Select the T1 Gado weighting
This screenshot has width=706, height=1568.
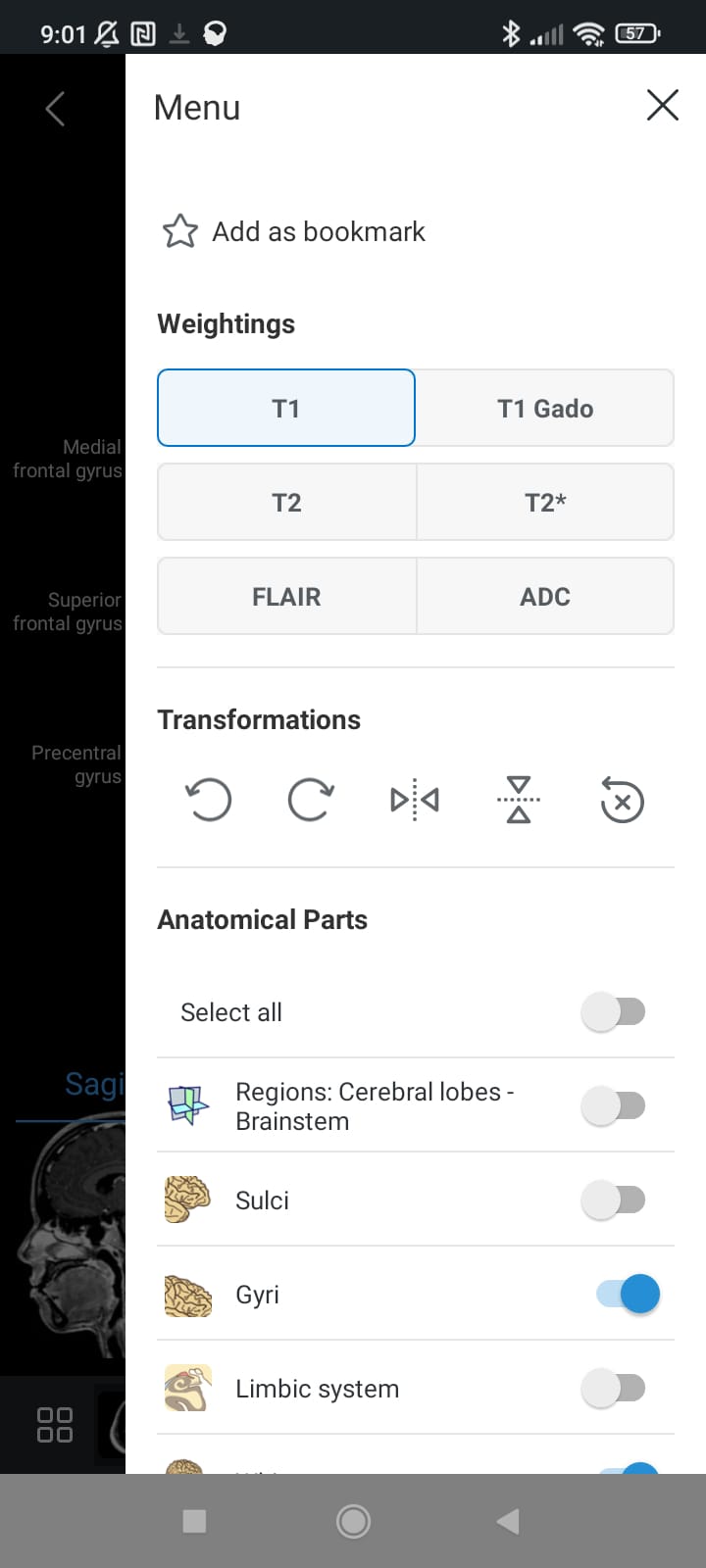(545, 408)
